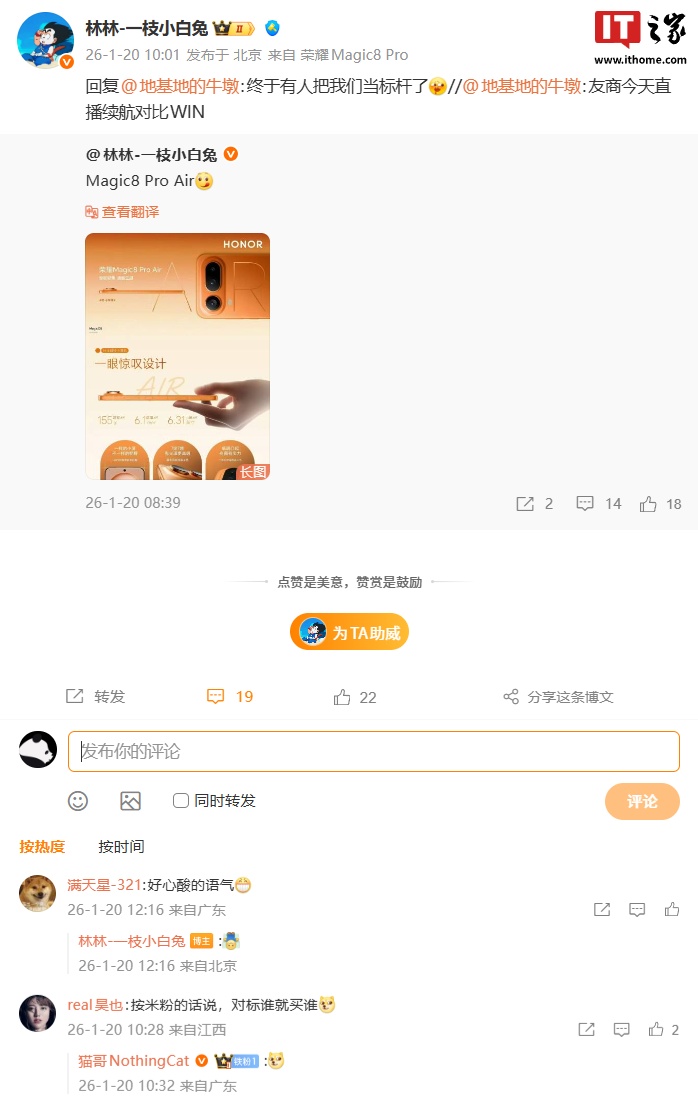Attach an image to the comment
Viewport: 698px width, 1100px height.
click(x=130, y=801)
